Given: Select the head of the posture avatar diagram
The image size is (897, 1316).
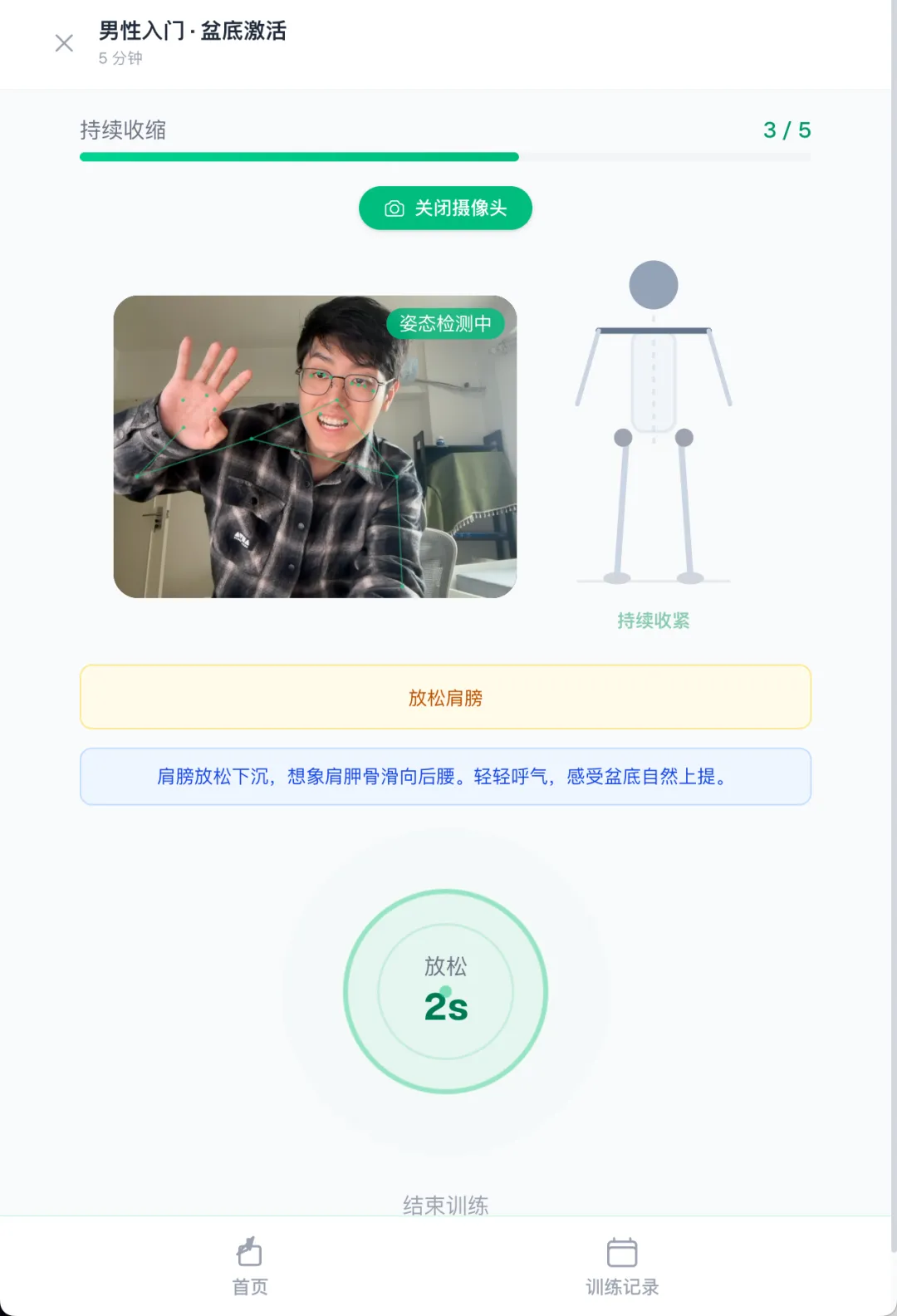Looking at the screenshot, I should coord(655,284).
